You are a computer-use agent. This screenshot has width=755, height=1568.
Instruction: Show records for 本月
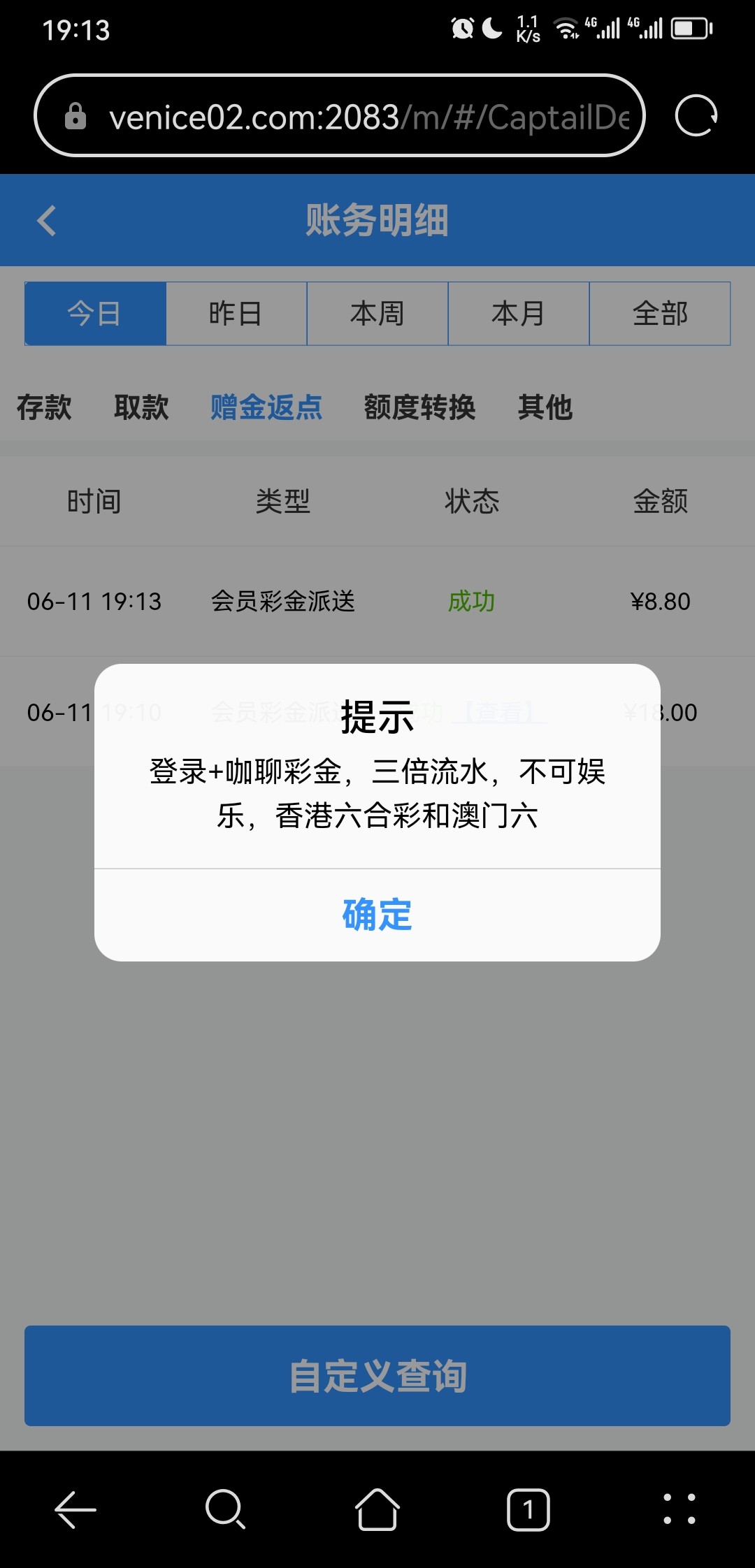[519, 314]
